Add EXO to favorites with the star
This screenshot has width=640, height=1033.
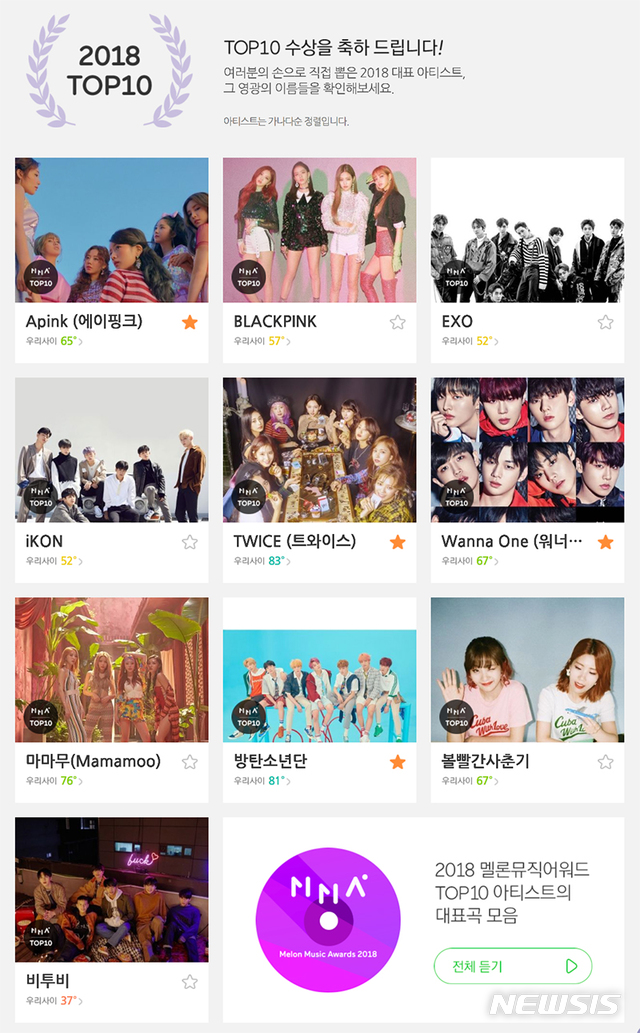click(605, 322)
